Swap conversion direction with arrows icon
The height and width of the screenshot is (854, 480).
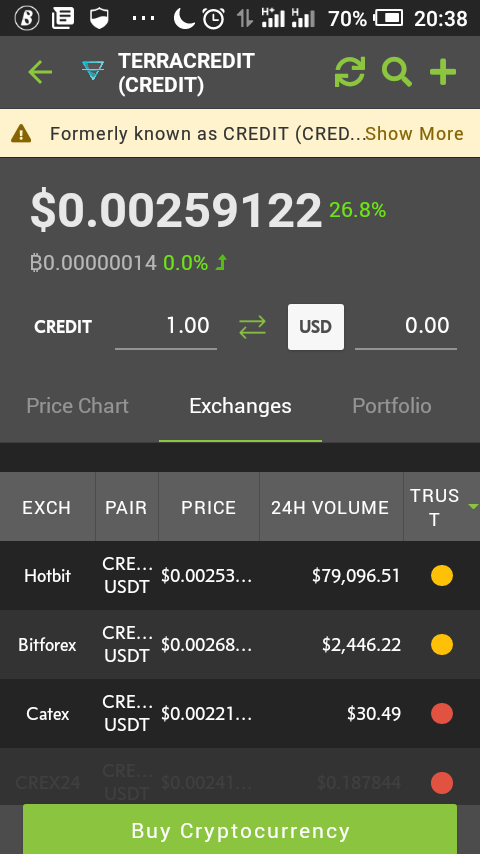[252, 327]
